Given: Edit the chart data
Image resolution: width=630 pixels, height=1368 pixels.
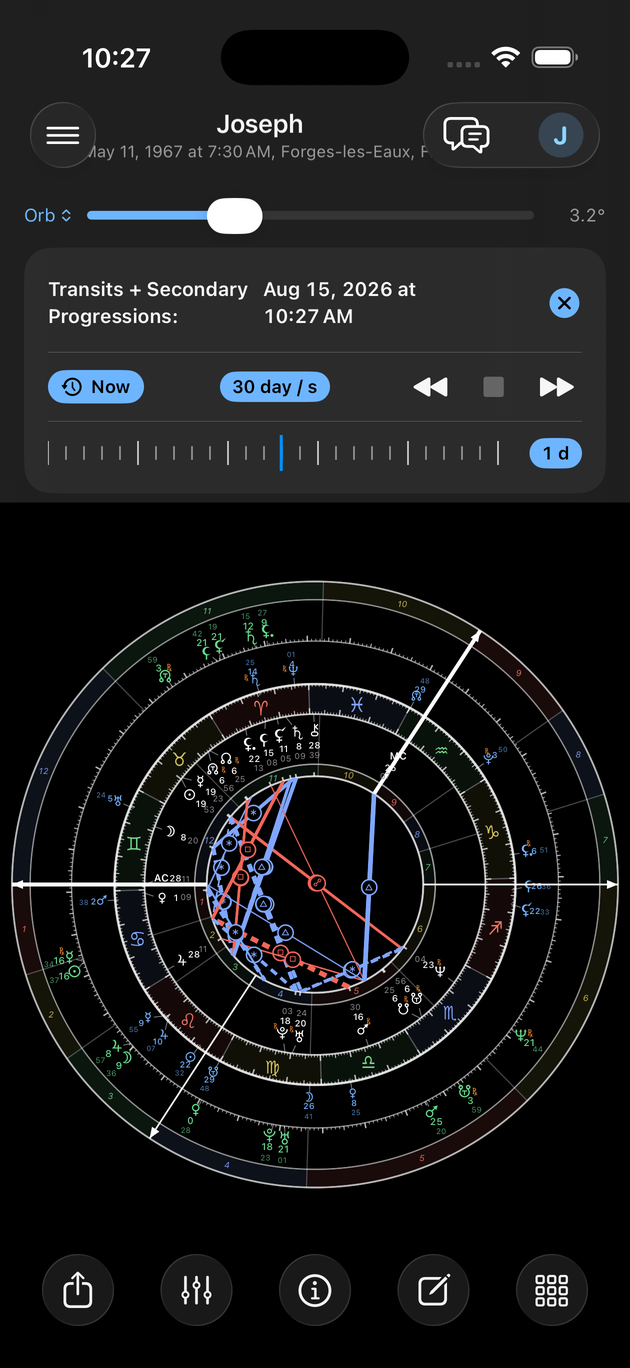Looking at the screenshot, I should tap(433, 1291).
